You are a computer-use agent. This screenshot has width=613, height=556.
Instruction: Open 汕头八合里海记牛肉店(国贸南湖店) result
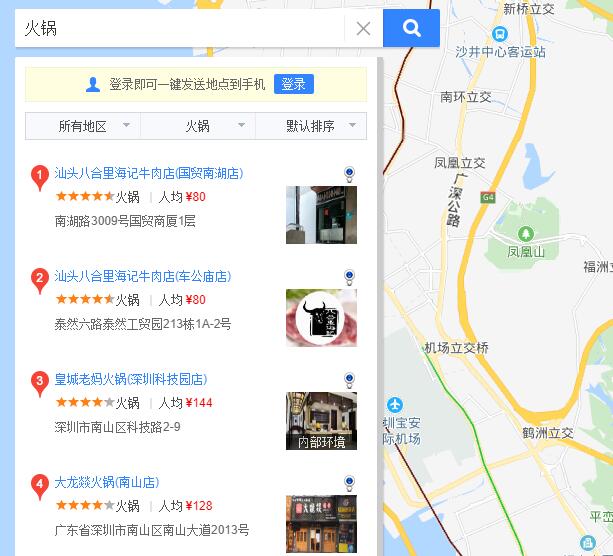(148, 173)
